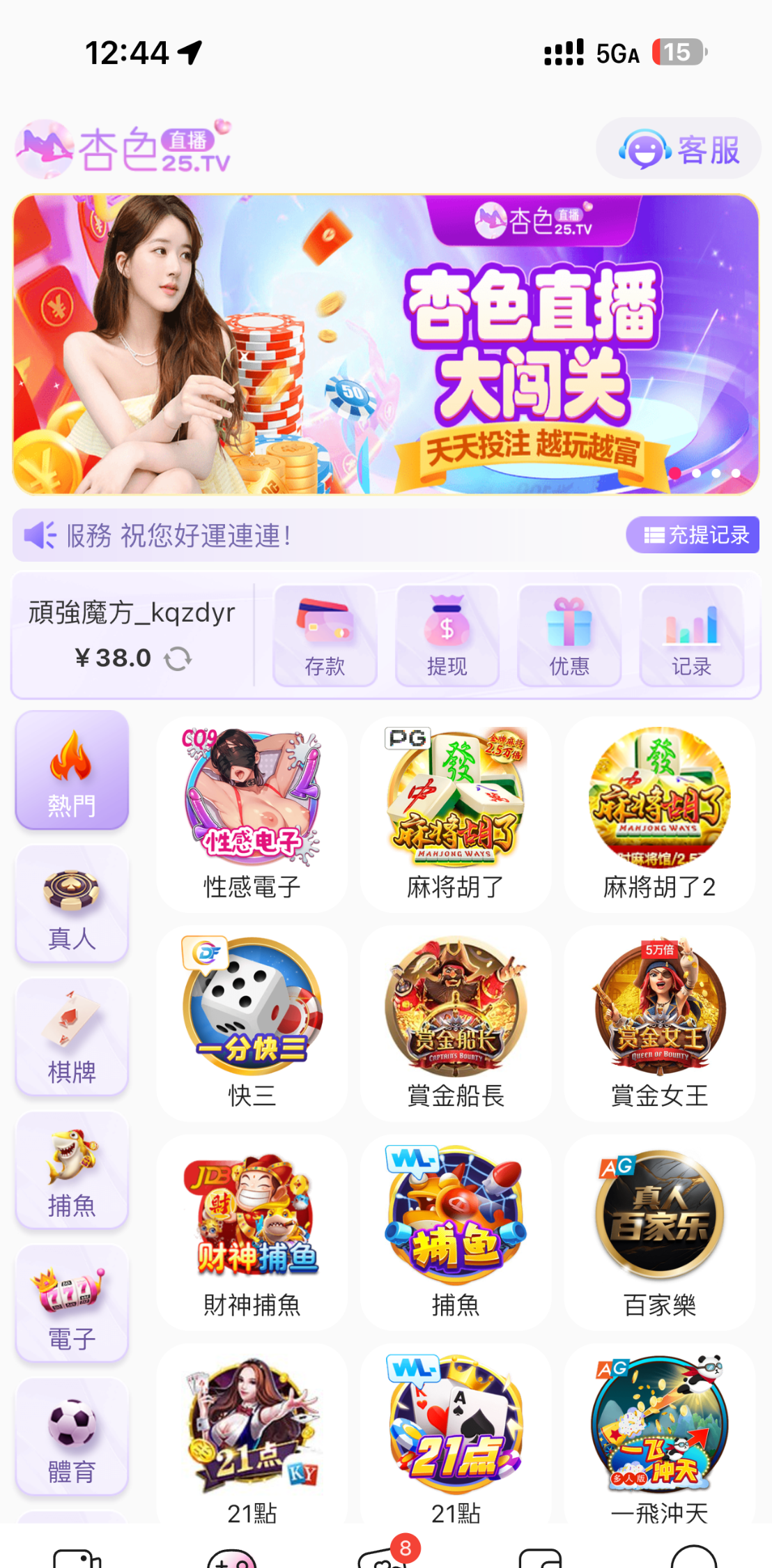
Task: Switch to the 真人 category
Action: (x=72, y=904)
